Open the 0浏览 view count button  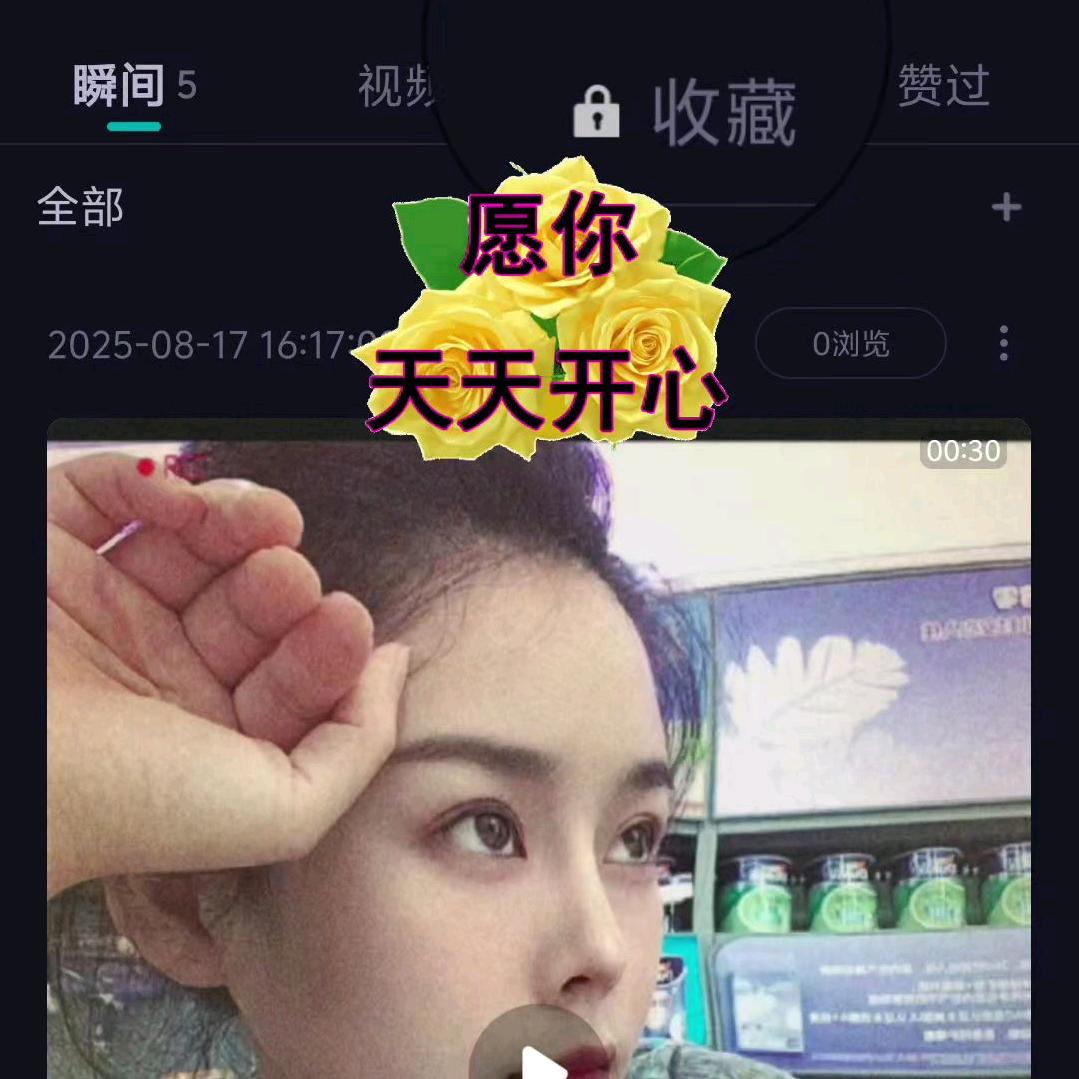(850, 344)
